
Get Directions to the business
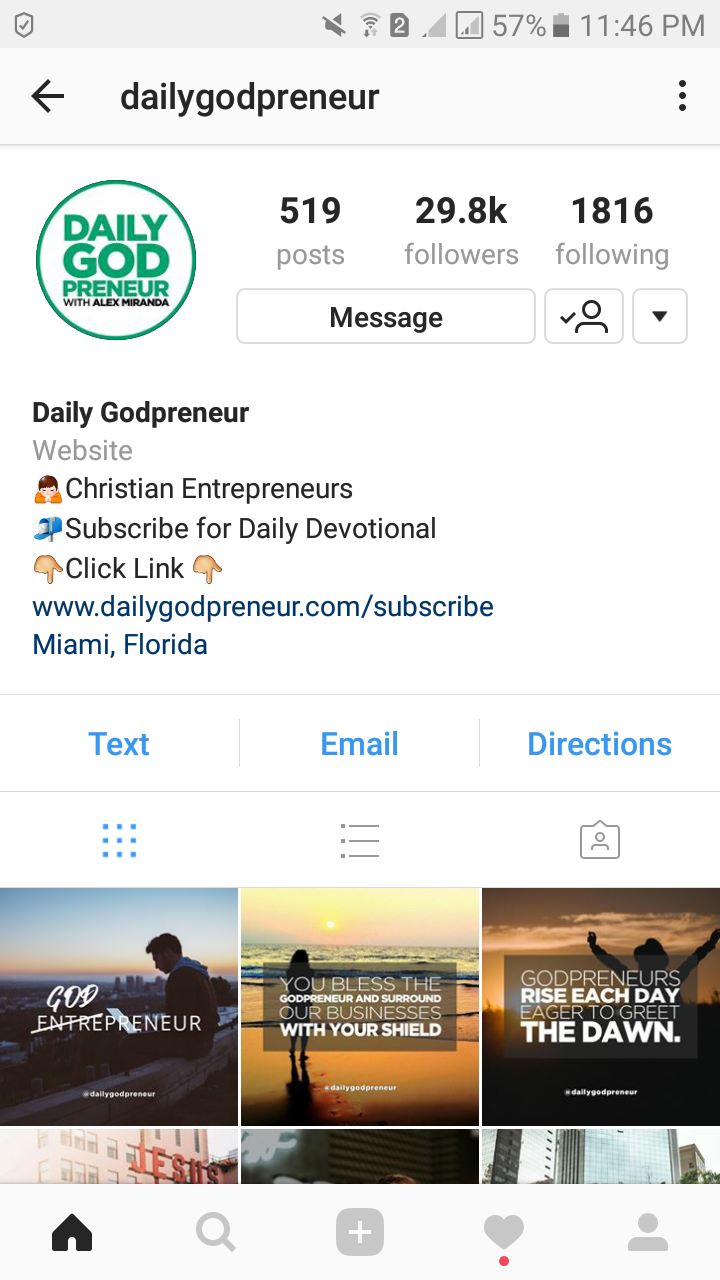pos(599,744)
